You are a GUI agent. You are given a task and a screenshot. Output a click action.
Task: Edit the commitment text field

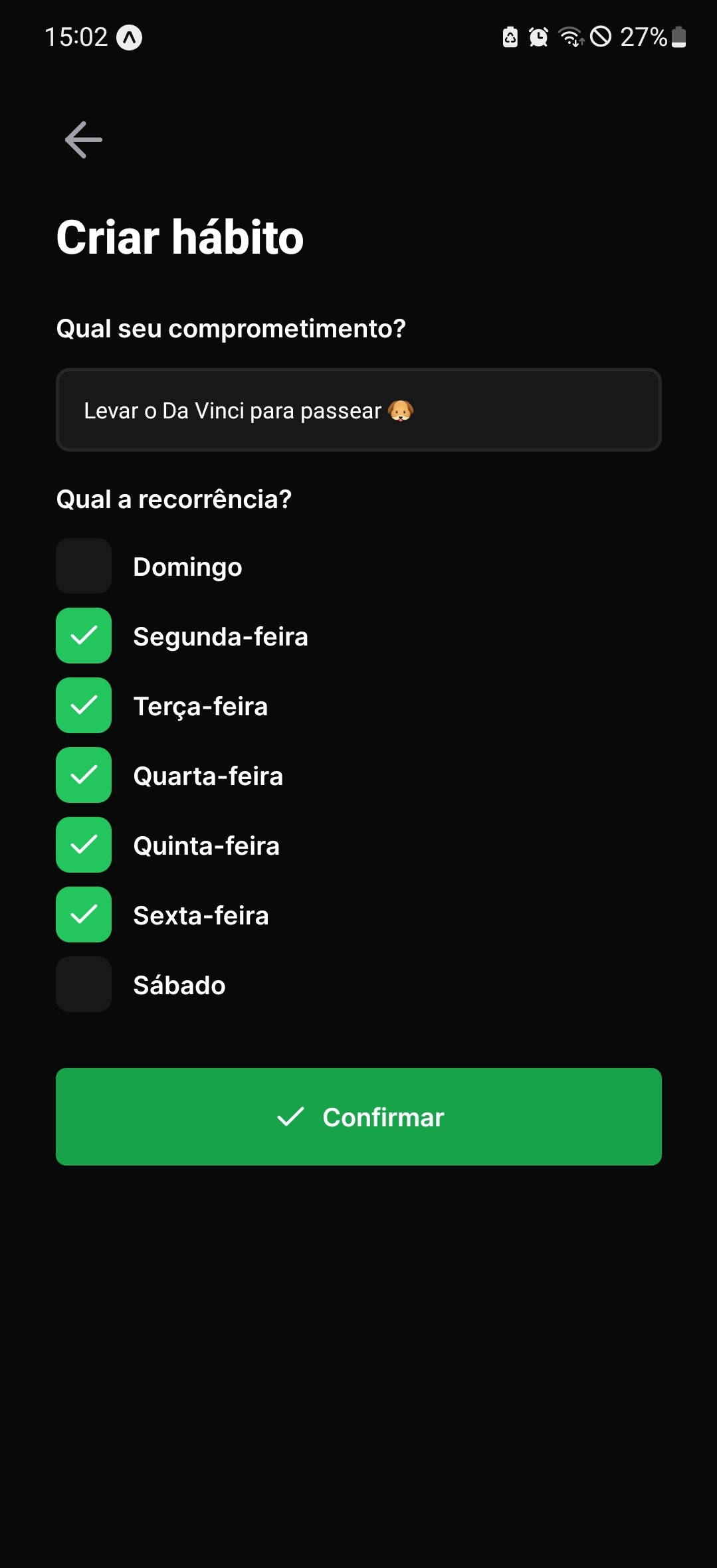tap(358, 410)
